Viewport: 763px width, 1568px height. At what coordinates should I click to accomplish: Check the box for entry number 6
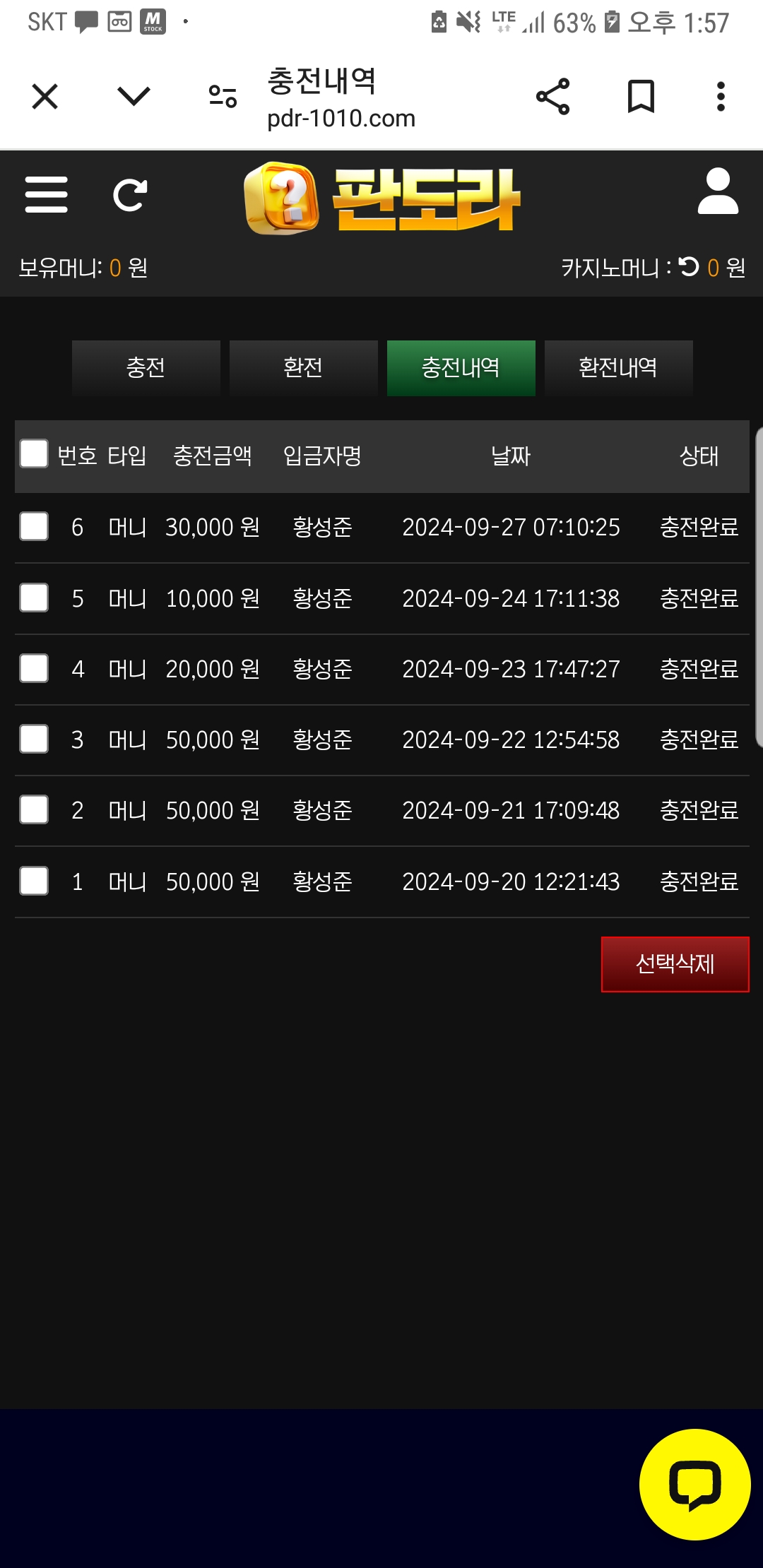click(x=34, y=526)
